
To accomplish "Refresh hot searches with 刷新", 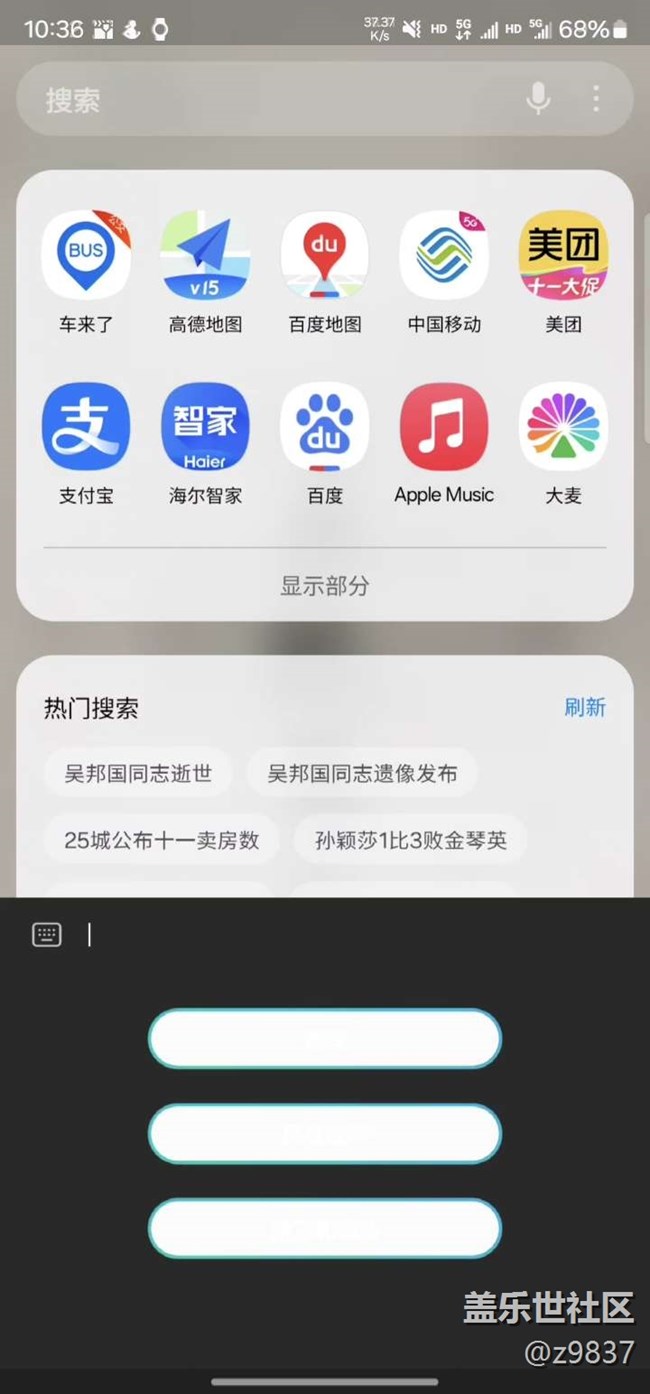I will pos(585,708).
